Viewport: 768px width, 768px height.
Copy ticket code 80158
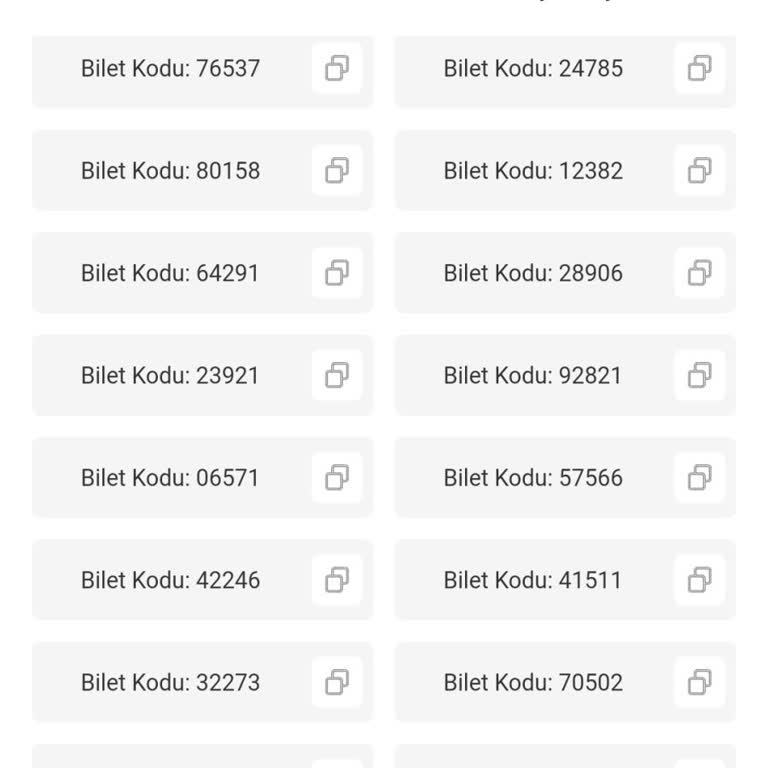pos(337,171)
